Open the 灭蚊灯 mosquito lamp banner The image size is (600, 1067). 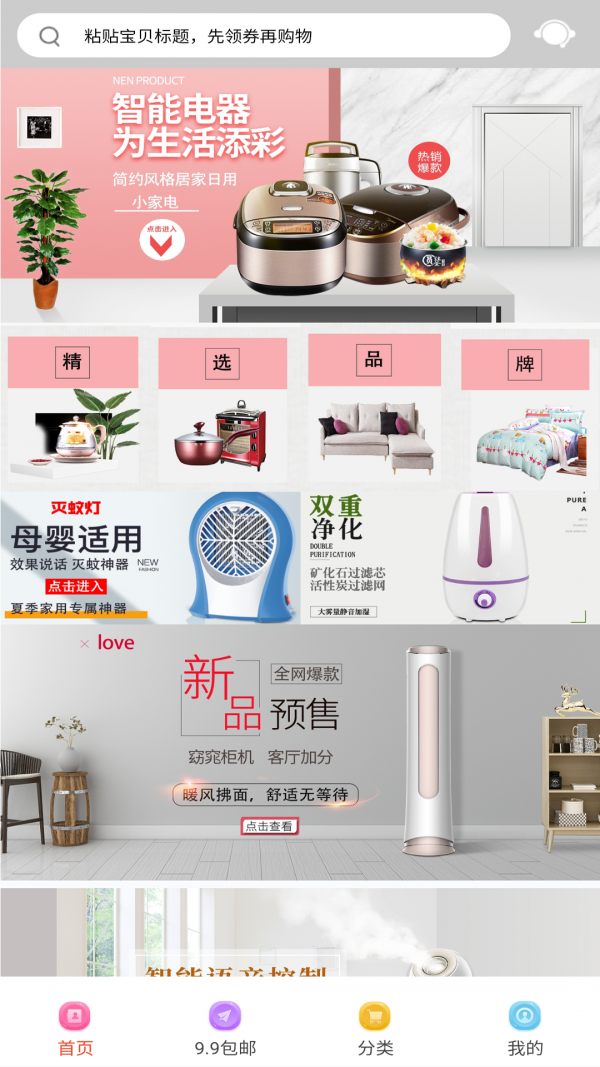tap(150, 557)
